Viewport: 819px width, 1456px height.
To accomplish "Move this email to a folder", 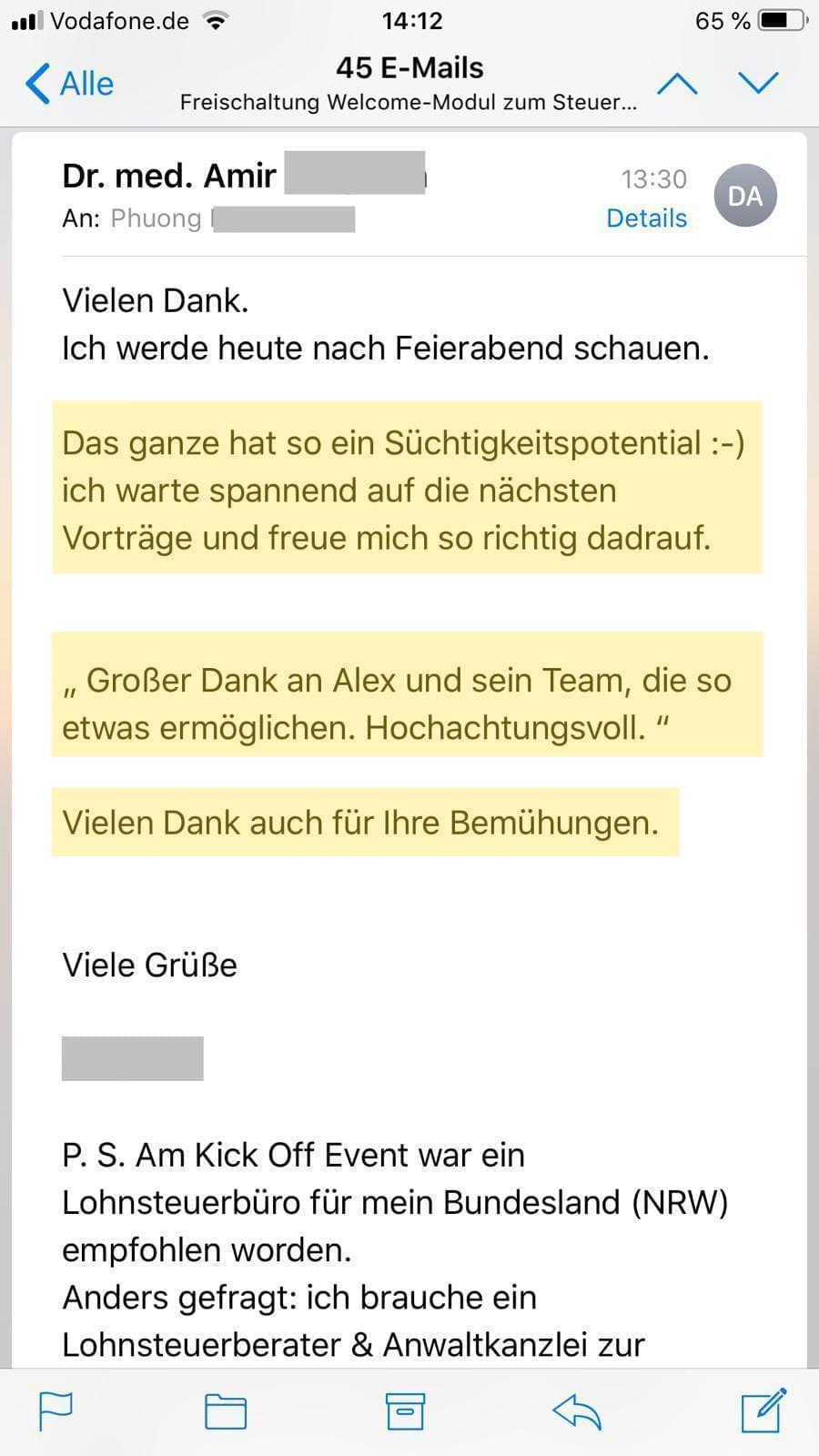I will (225, 1411).
